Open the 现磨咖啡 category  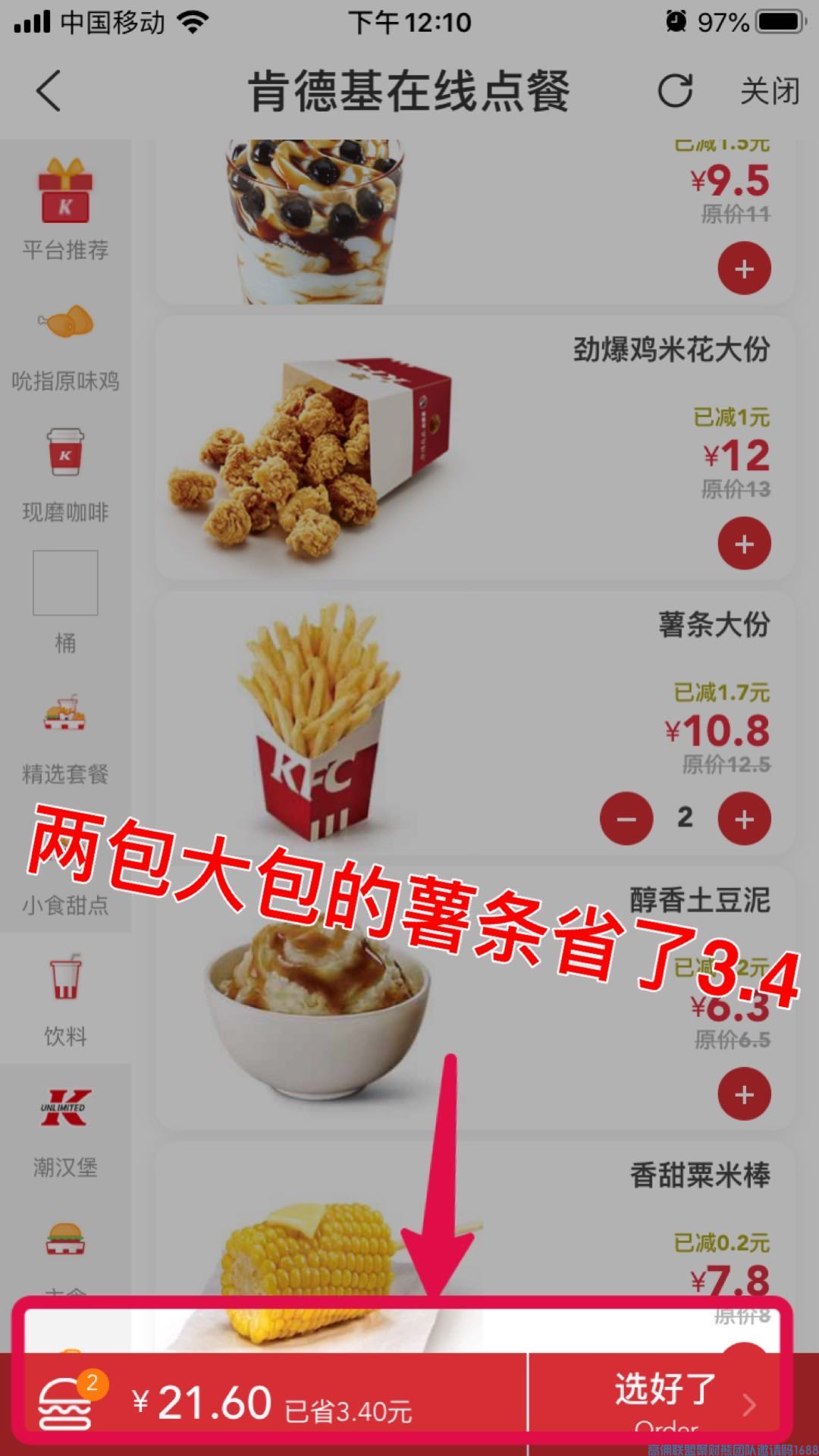[65, 475]
